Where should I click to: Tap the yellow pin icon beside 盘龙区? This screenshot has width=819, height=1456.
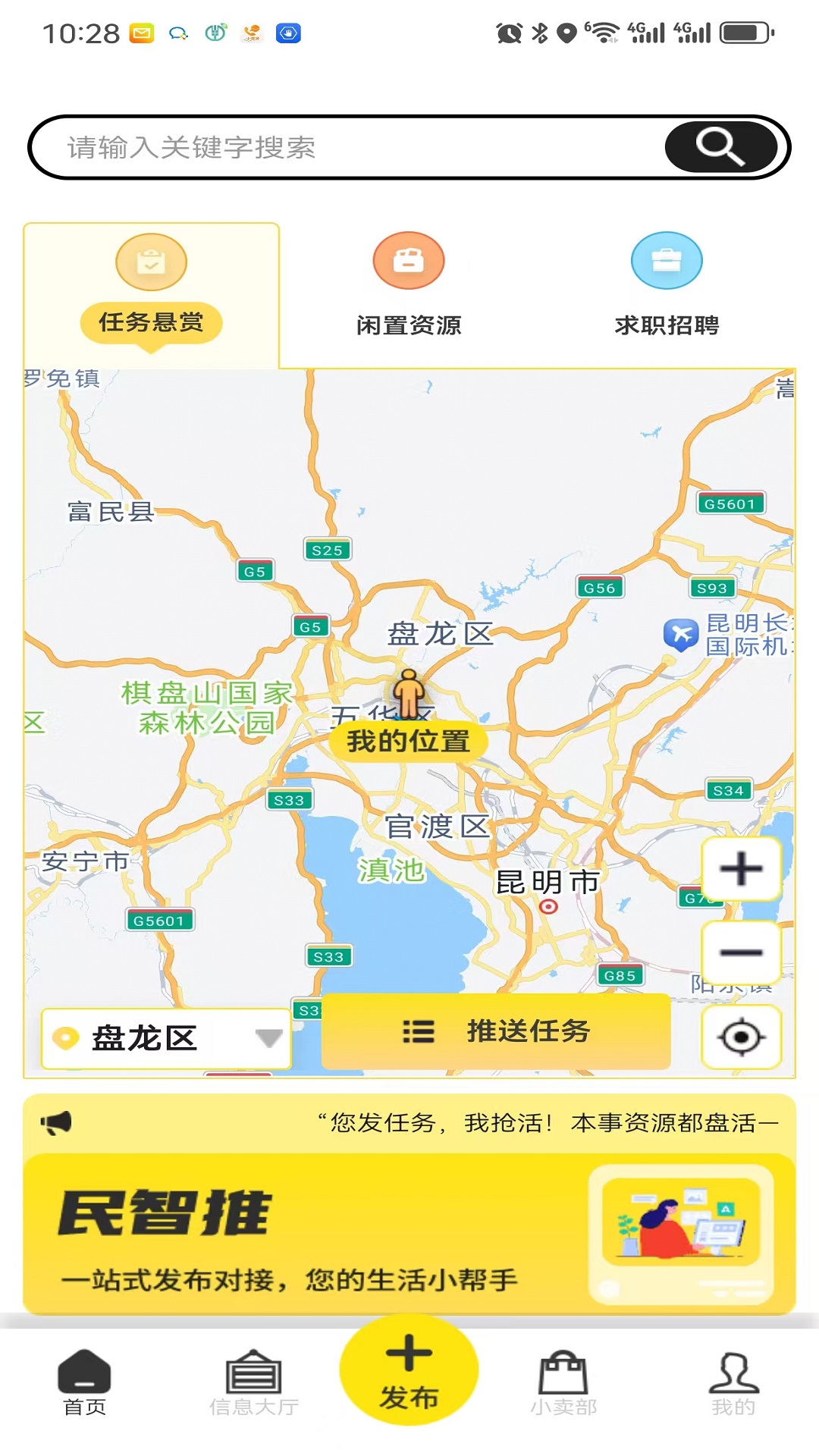pyautogui.click(x=67, y=1039)
